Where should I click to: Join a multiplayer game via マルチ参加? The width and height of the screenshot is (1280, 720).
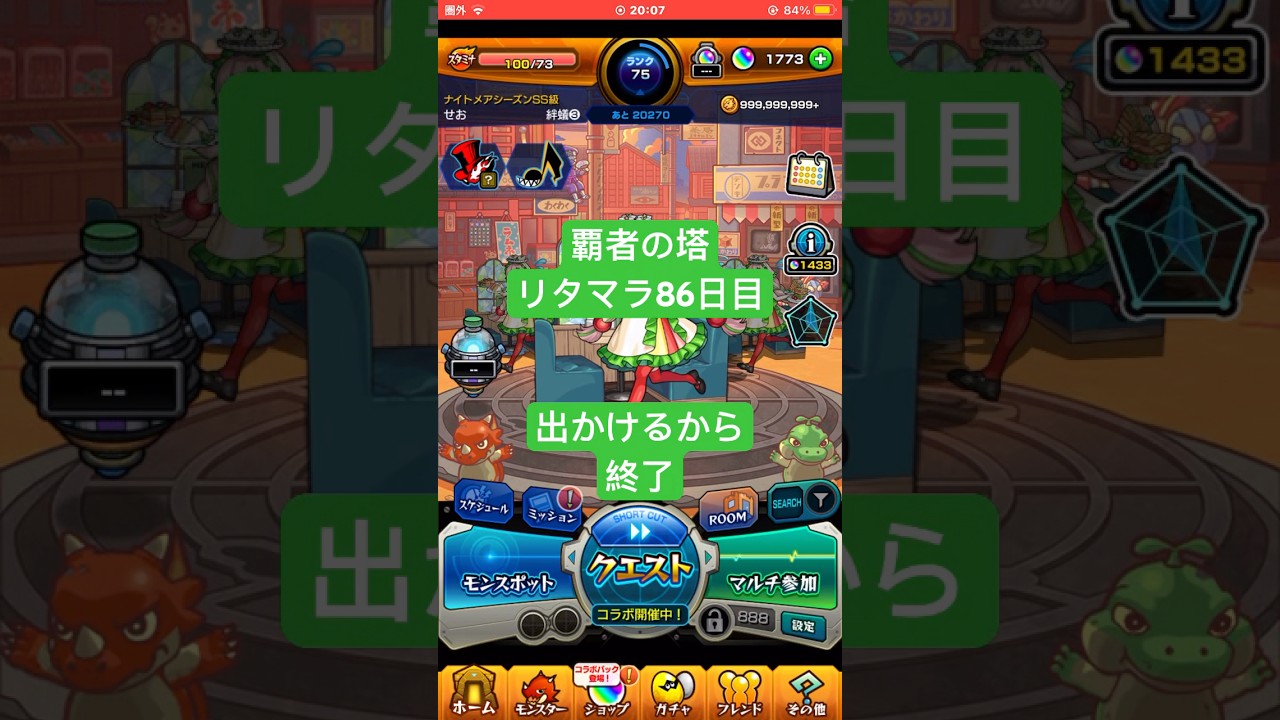(x=772, y=581)
